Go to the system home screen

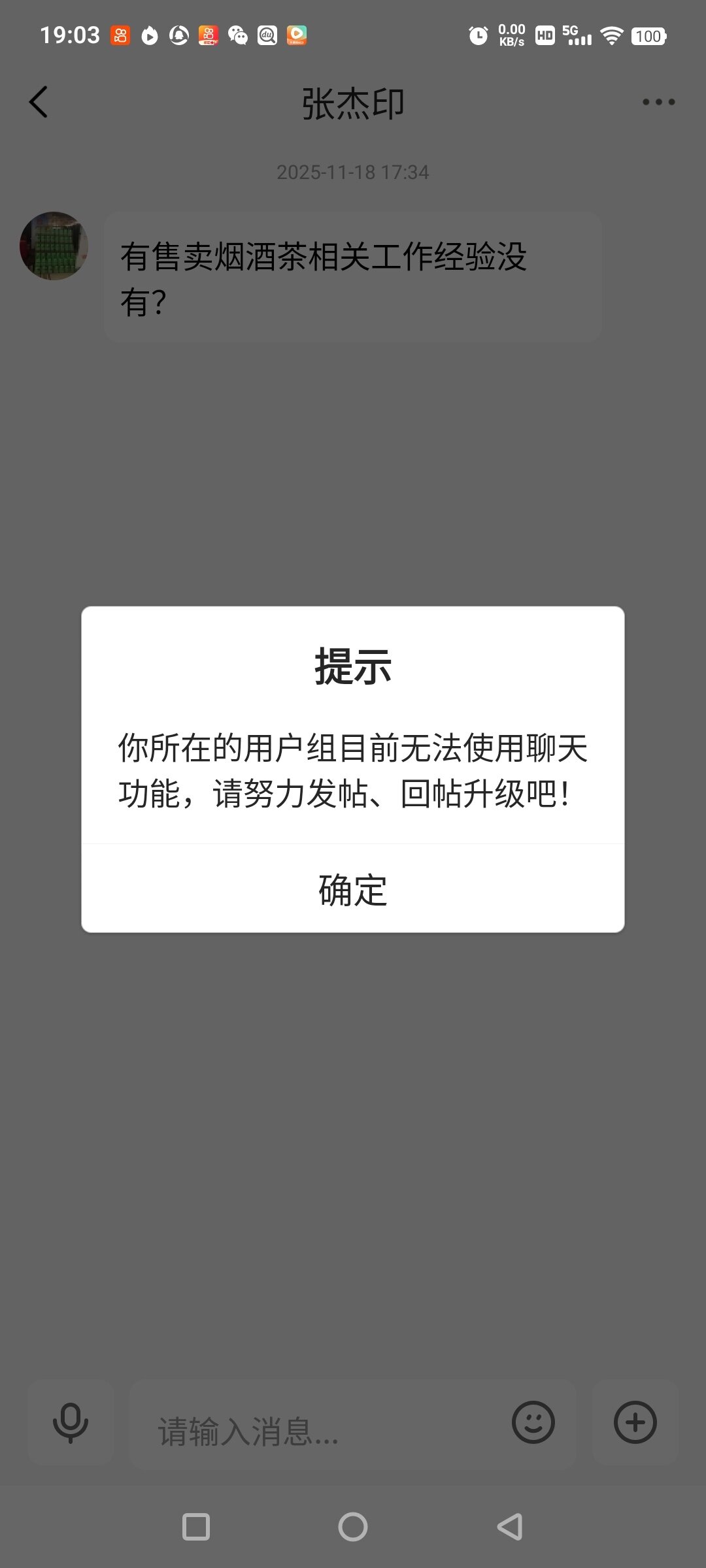(x=353, y=1527)
